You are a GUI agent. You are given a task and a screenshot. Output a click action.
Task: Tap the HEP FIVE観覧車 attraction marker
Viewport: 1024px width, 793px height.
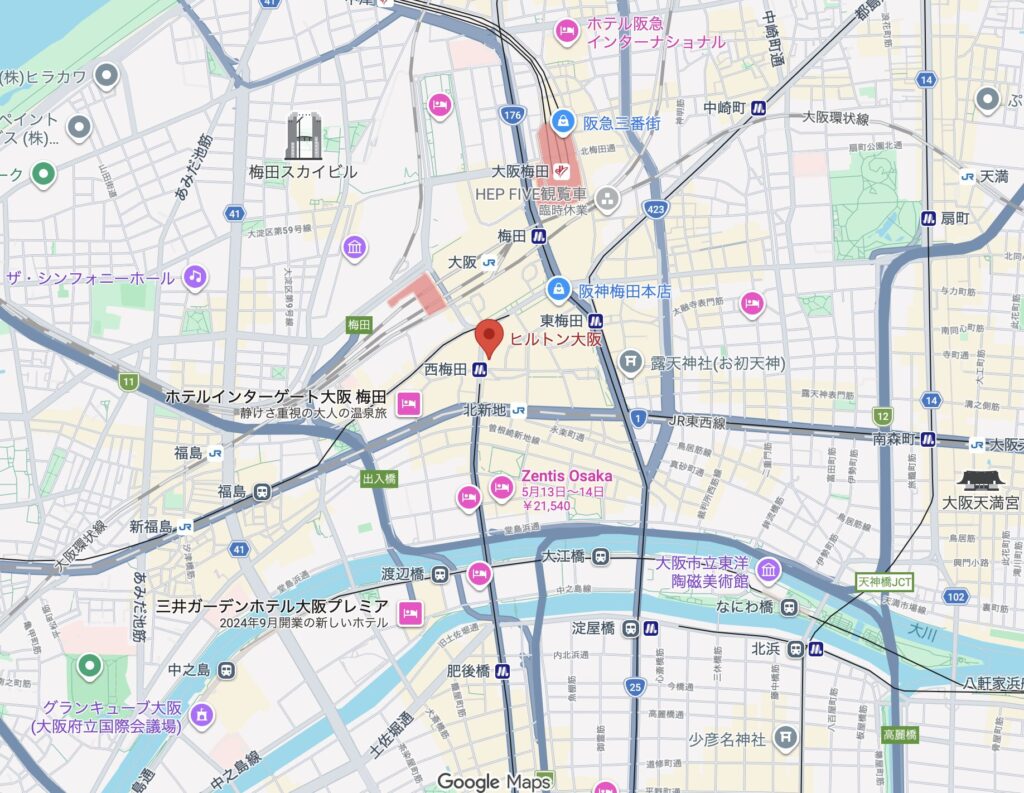pos(607,200)
